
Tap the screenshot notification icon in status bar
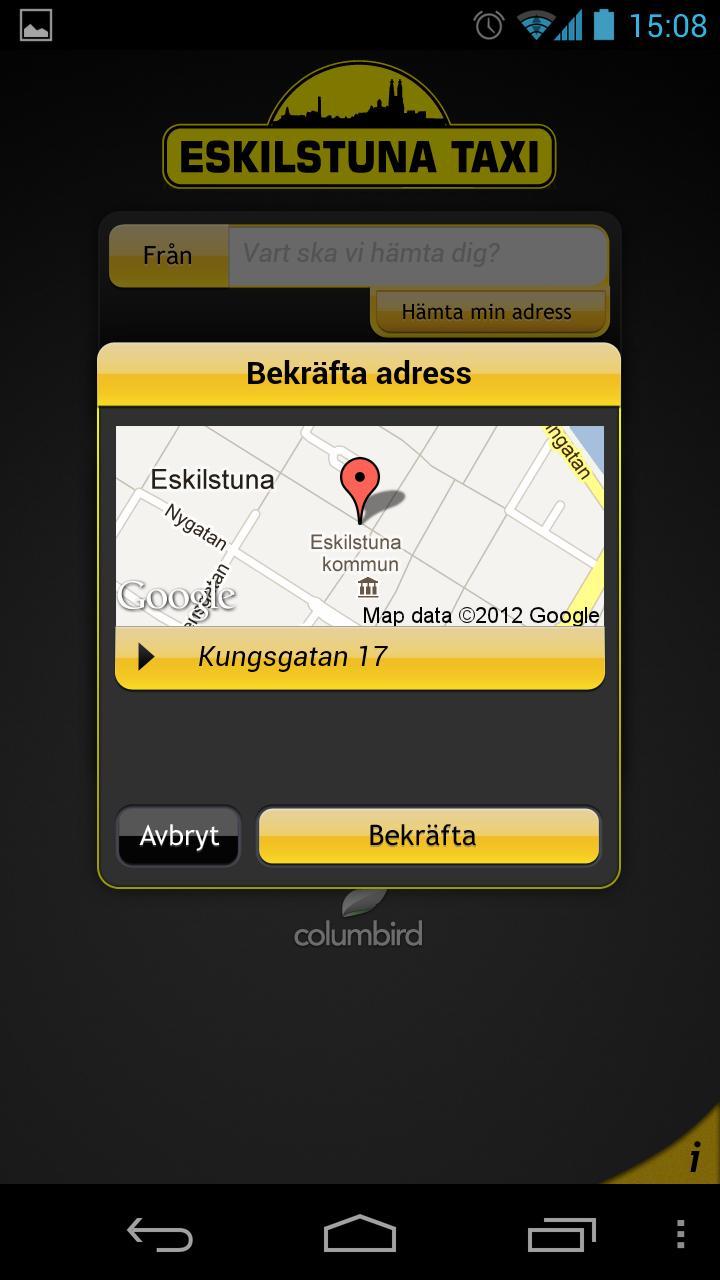[37, 24]
